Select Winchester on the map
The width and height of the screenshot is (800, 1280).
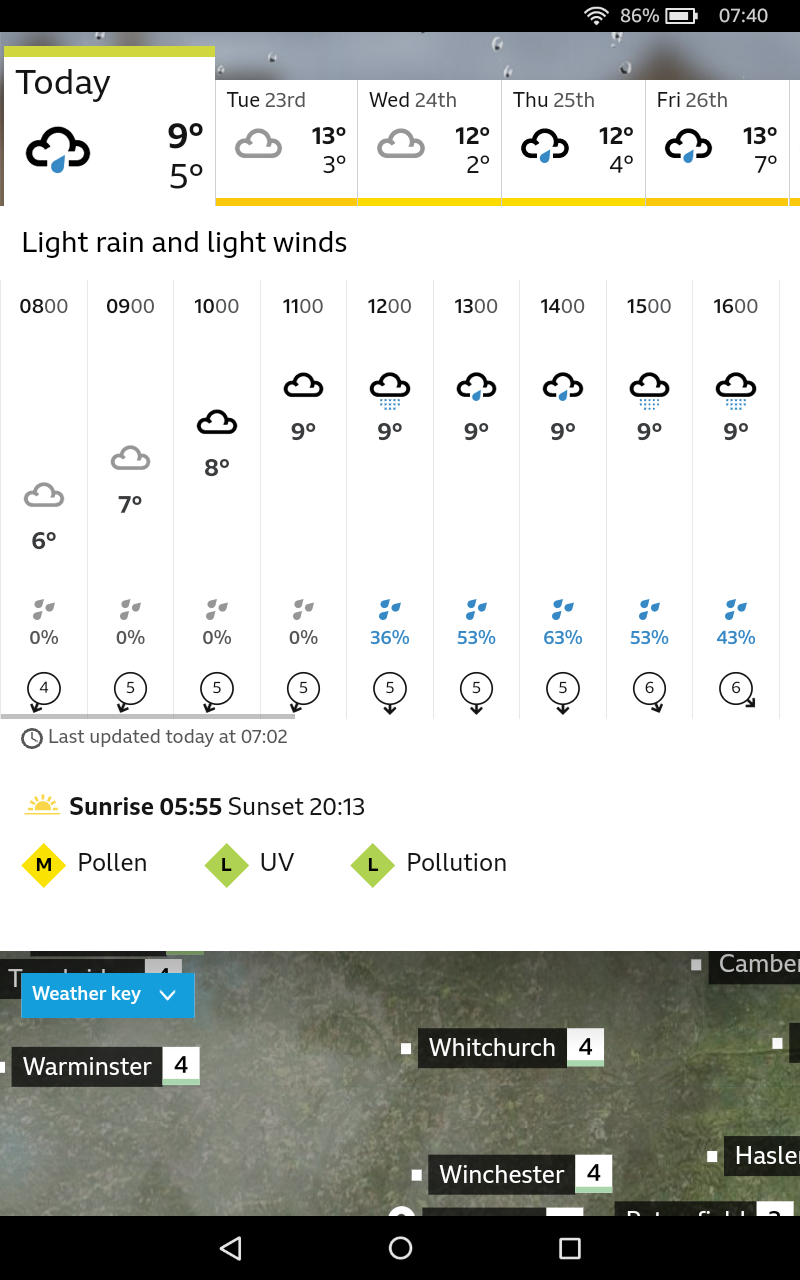coord(502,1175)
